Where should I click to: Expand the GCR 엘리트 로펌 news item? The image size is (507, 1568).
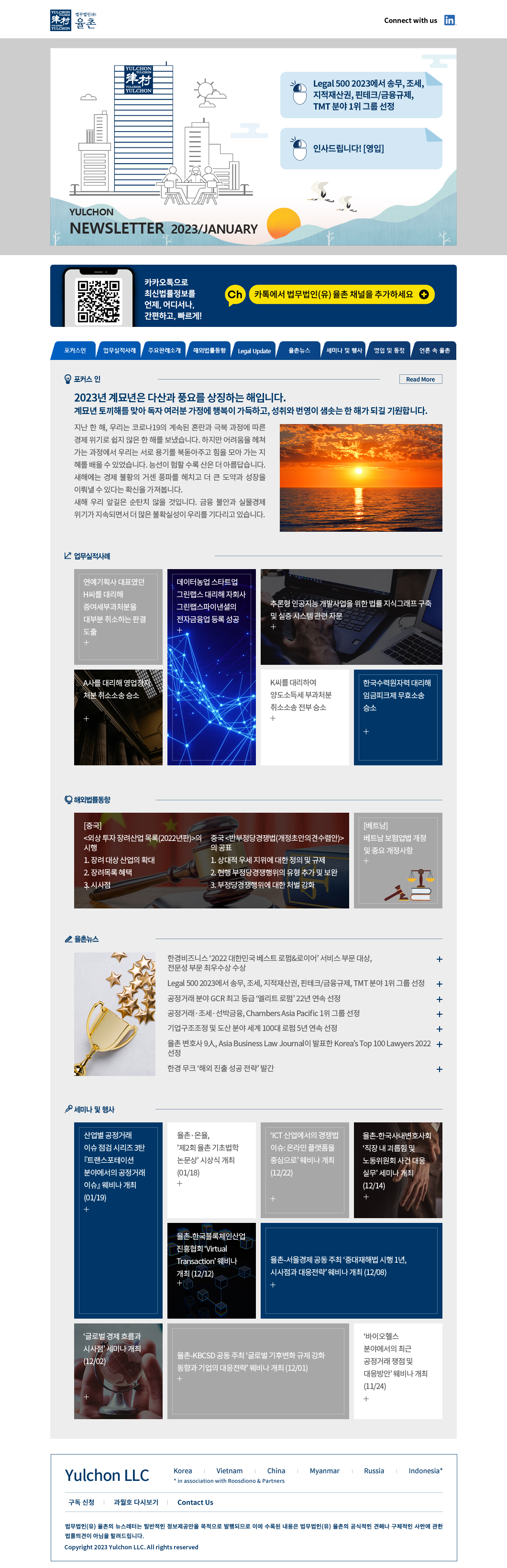[x=439, y=999]
